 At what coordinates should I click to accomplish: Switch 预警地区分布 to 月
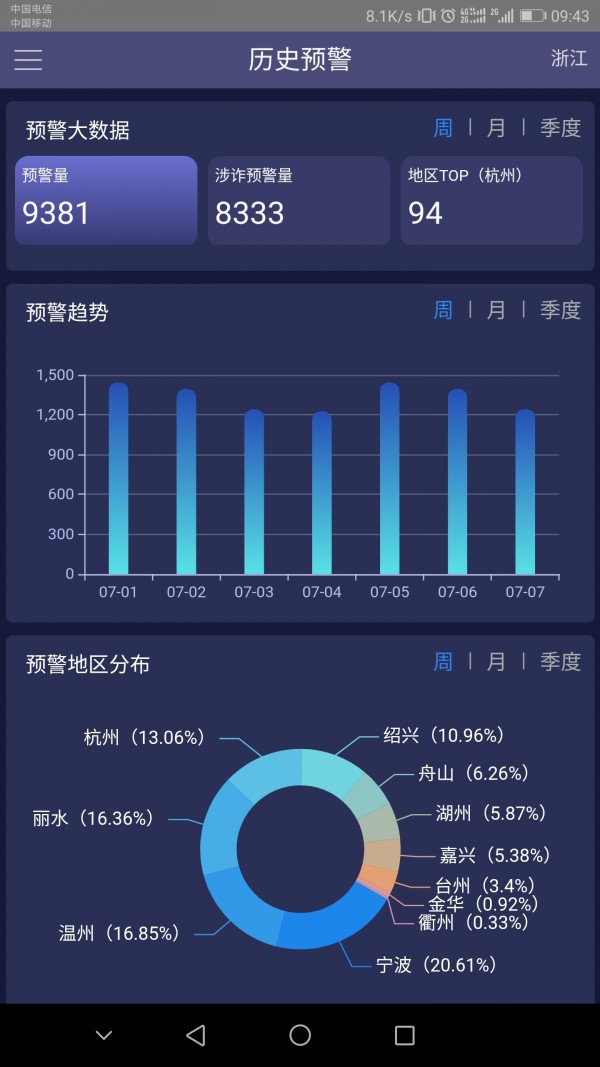(x=496, y=661)
